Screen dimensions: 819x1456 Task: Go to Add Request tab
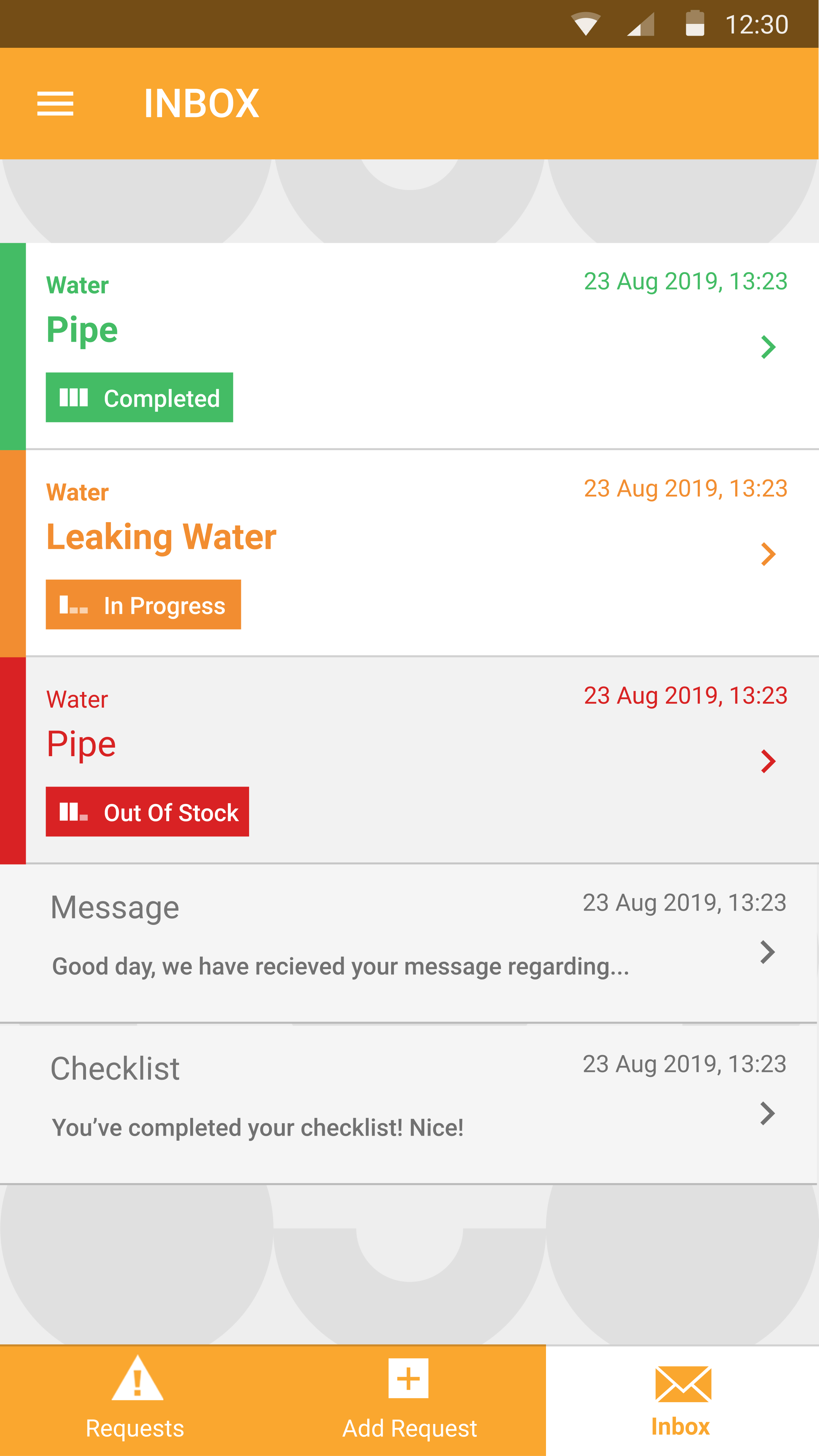point(410,1401)
